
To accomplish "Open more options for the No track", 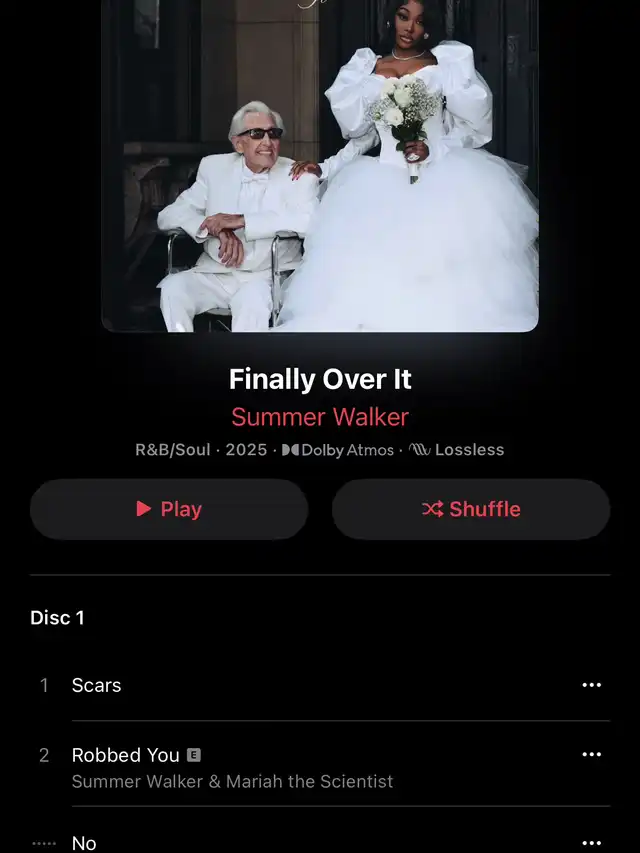I will [592, 843].
